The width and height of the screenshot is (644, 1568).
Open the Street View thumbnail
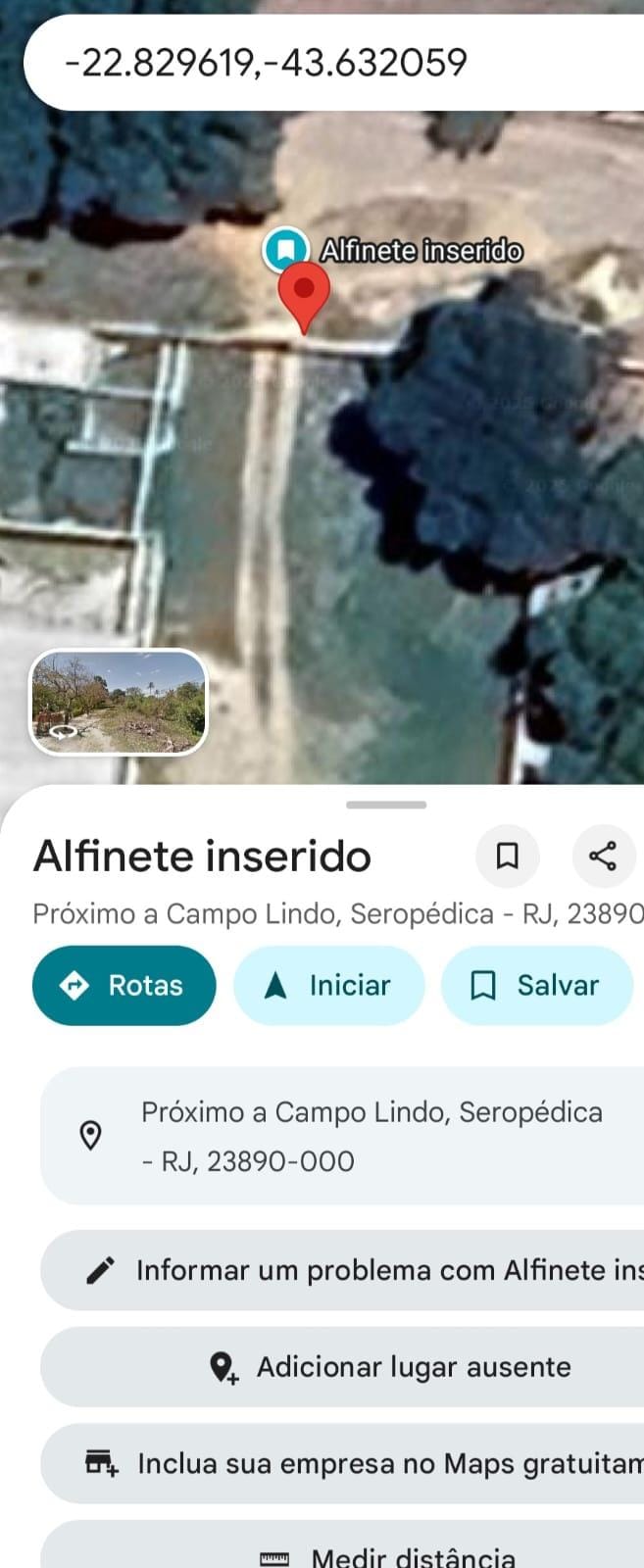coord(119,703)
